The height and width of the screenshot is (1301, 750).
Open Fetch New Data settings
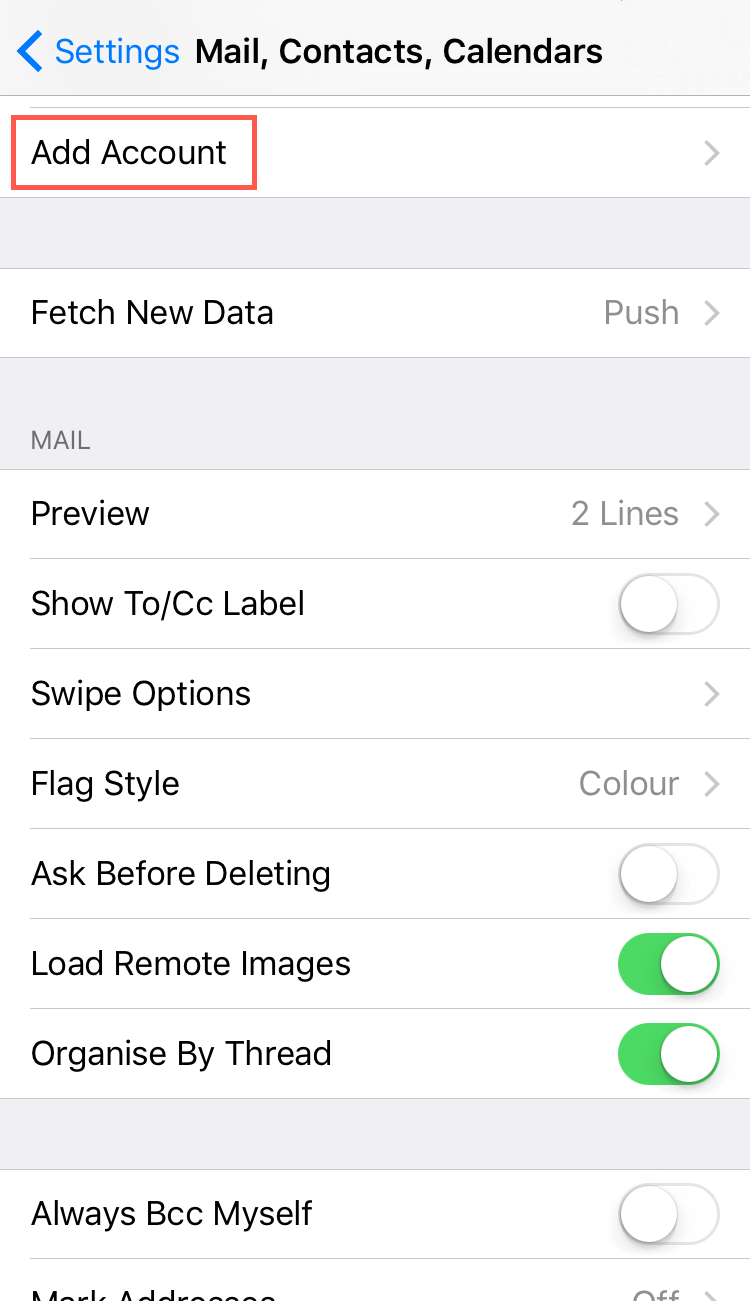coord(375,313)
